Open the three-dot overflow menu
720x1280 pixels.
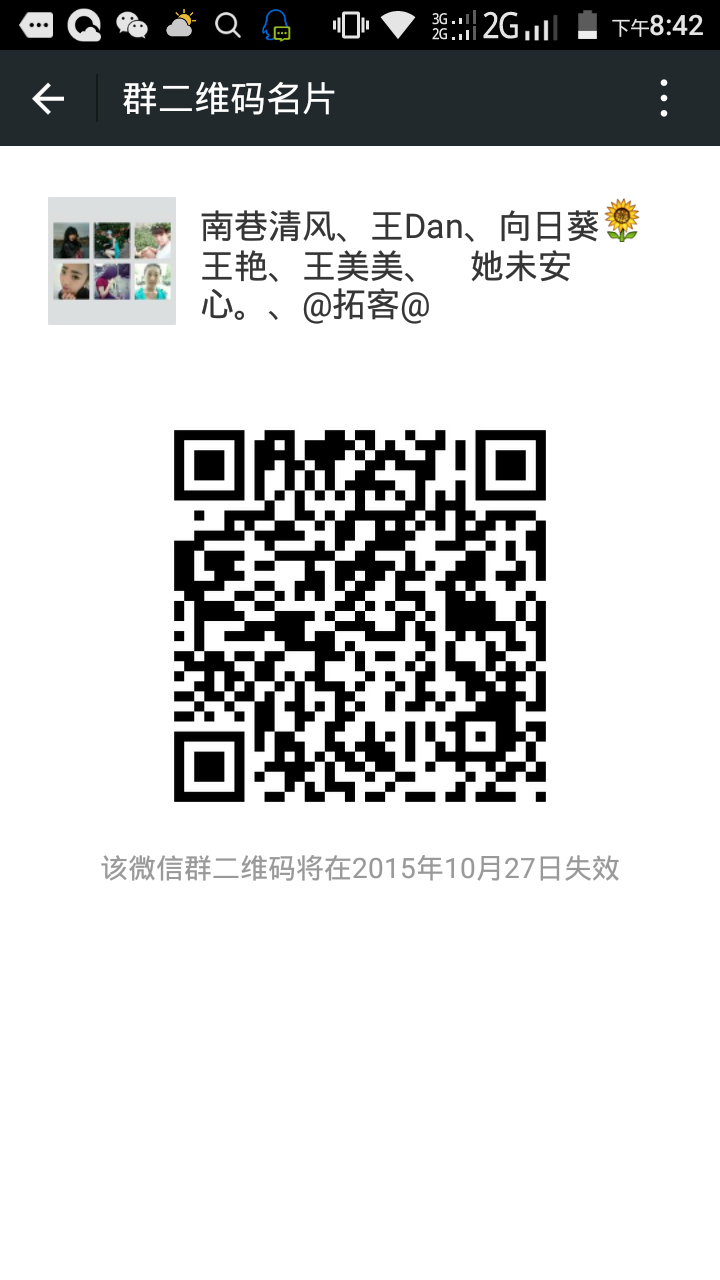tap(664, 98)
